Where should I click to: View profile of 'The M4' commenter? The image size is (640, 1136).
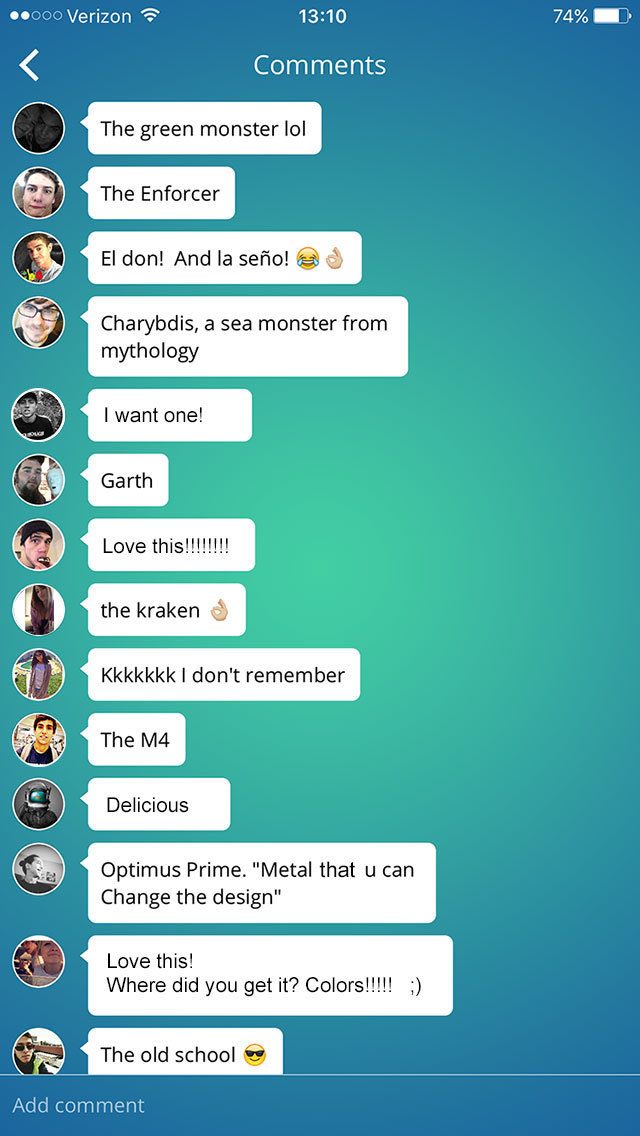pos(38,739)
